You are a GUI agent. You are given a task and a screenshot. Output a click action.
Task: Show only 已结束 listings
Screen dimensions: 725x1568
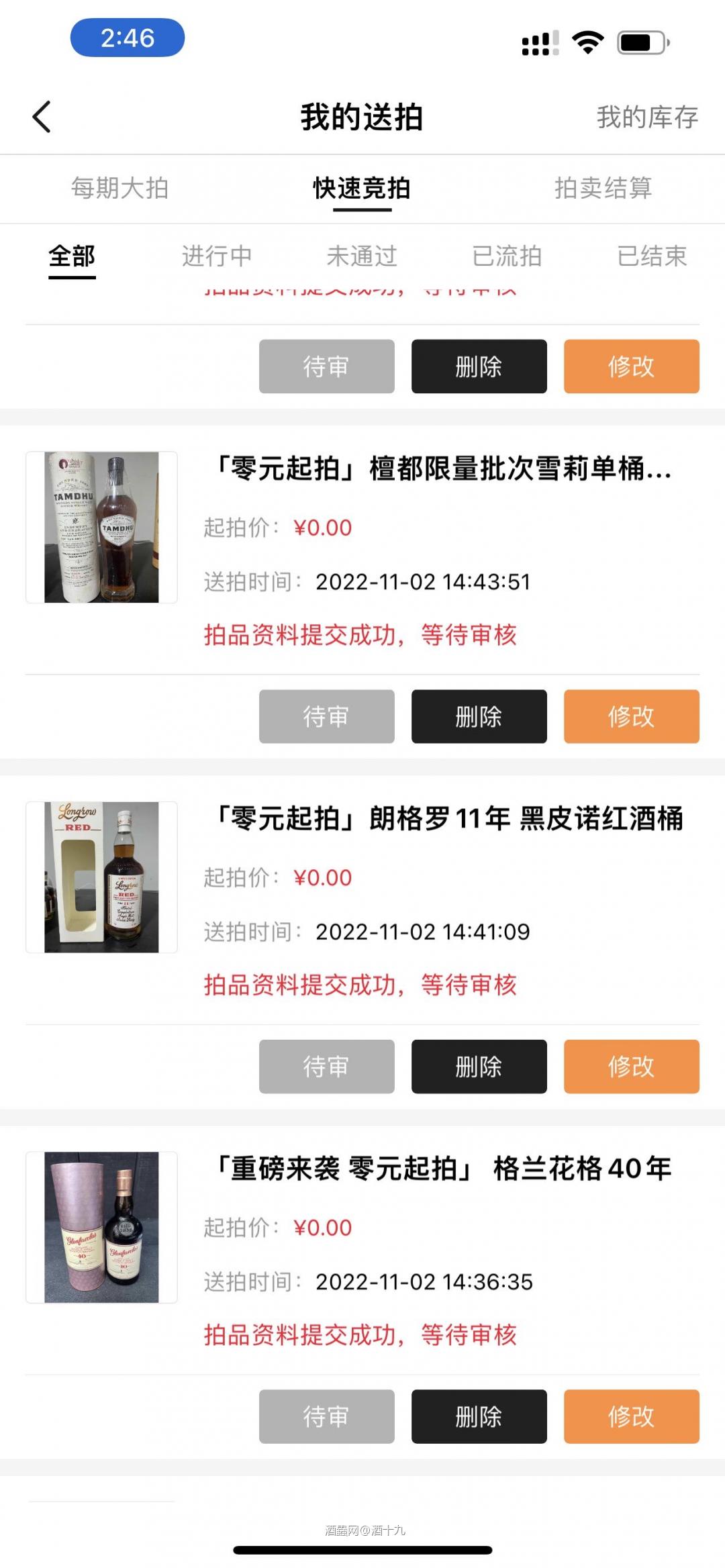click(x=652, y=256)
